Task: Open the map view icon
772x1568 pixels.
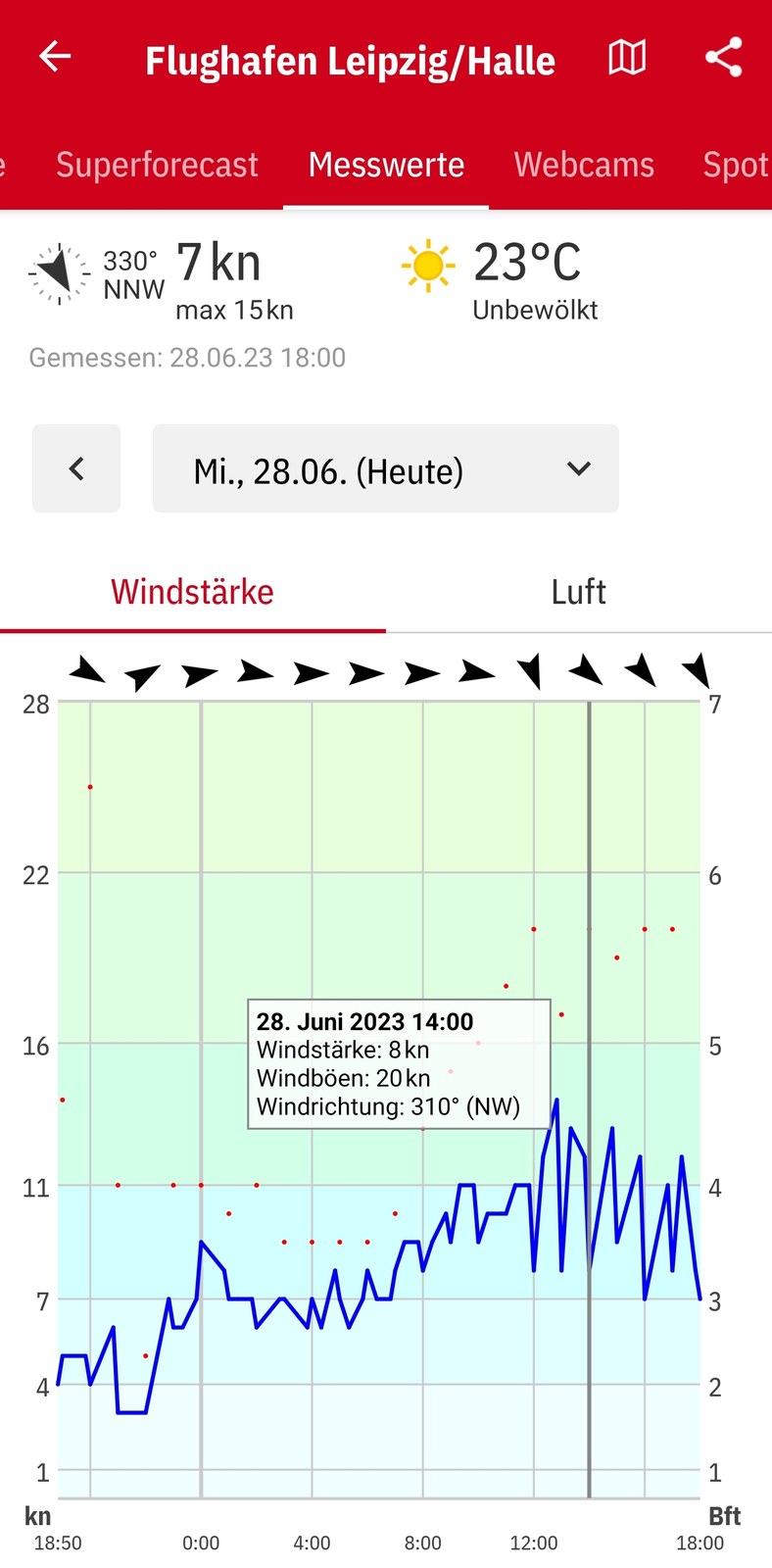Action: (x=627, y=58)
